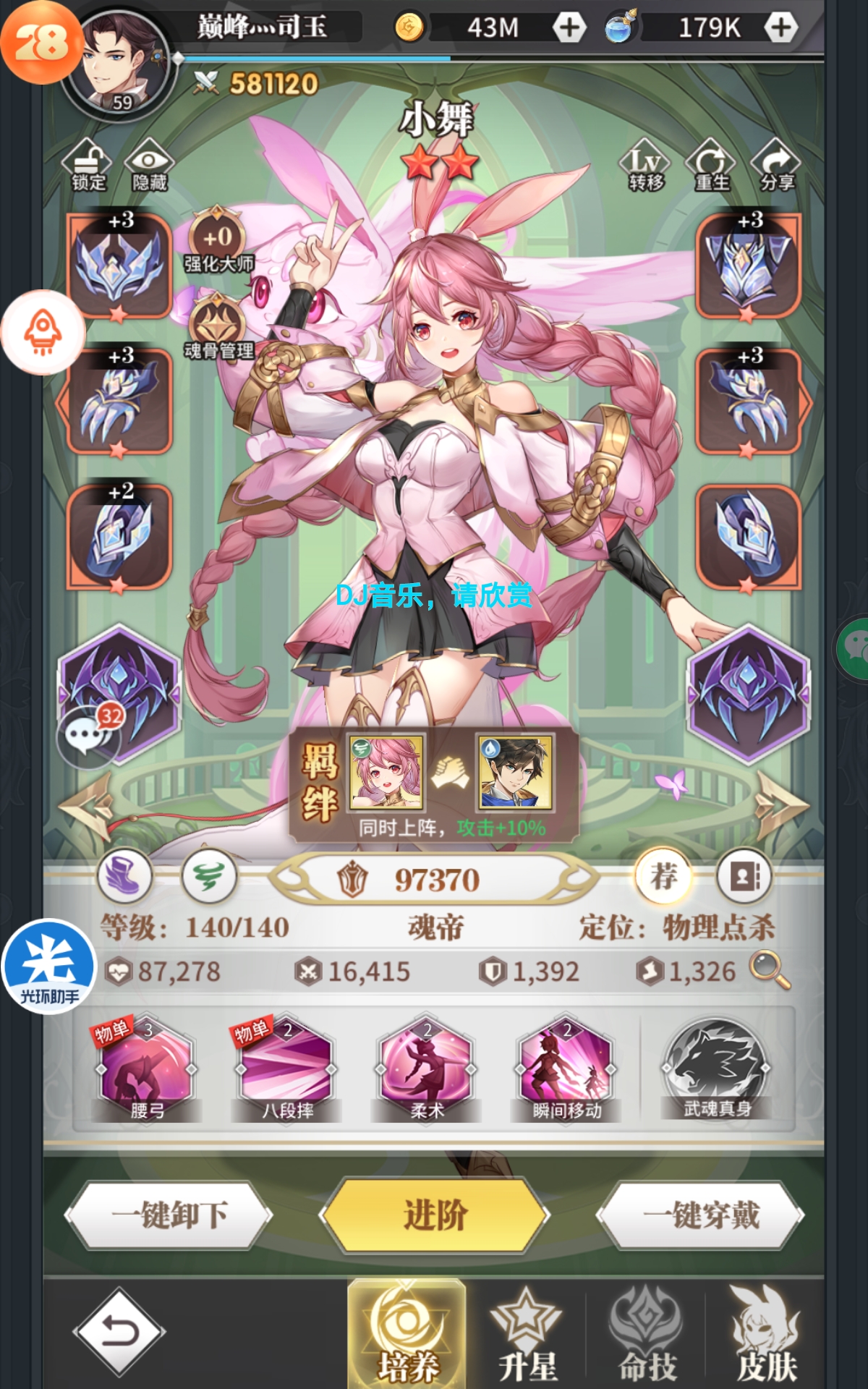Open Lv 转移 level transfer
This screenshot has width=868, height=1389.
click(646, 165)
